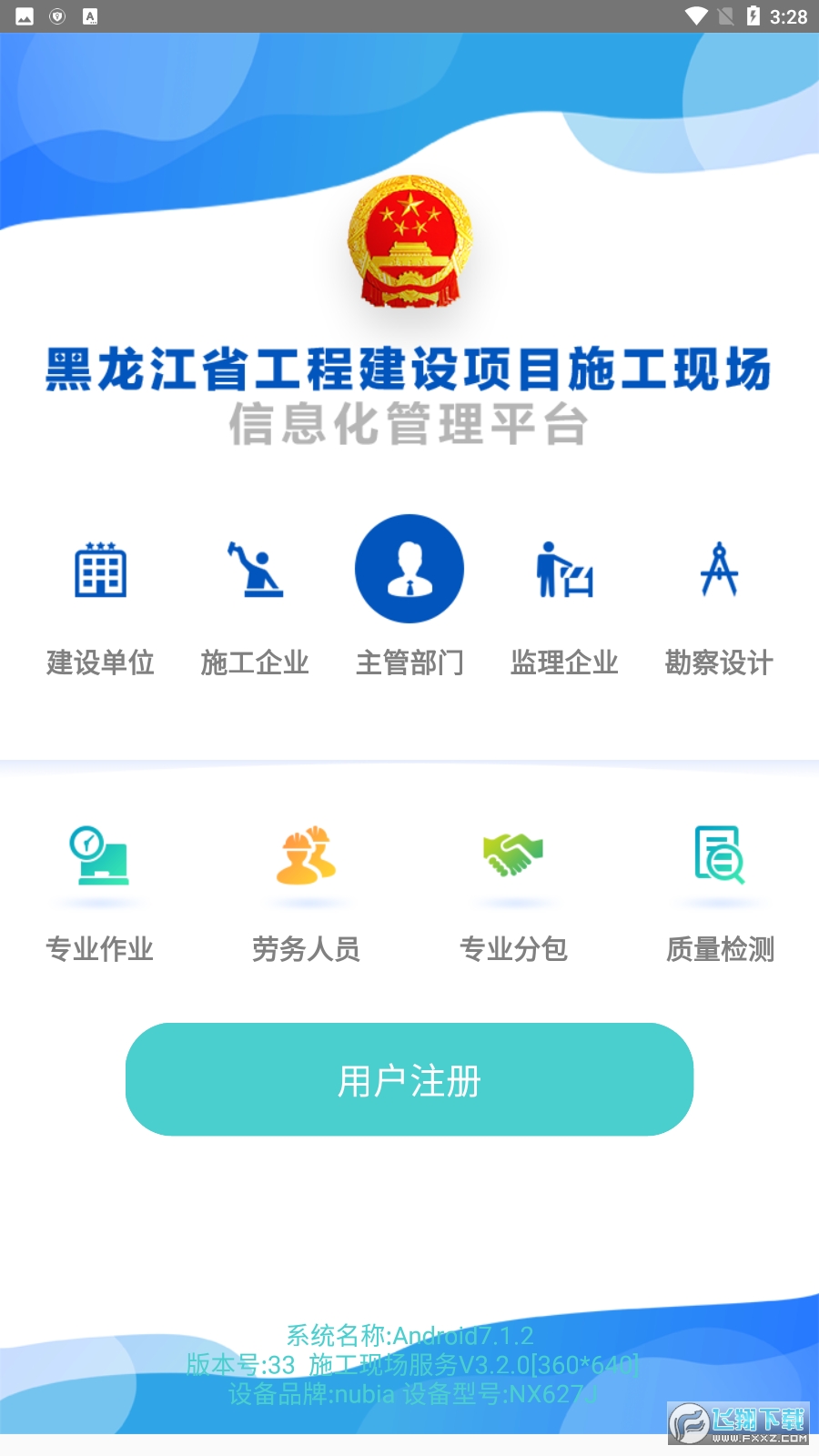Viewport: 819px width, 1456px height.
Task: Tap the Wi-Fi status bar icon
Action: pyautogui.click(x=697, y=15)
